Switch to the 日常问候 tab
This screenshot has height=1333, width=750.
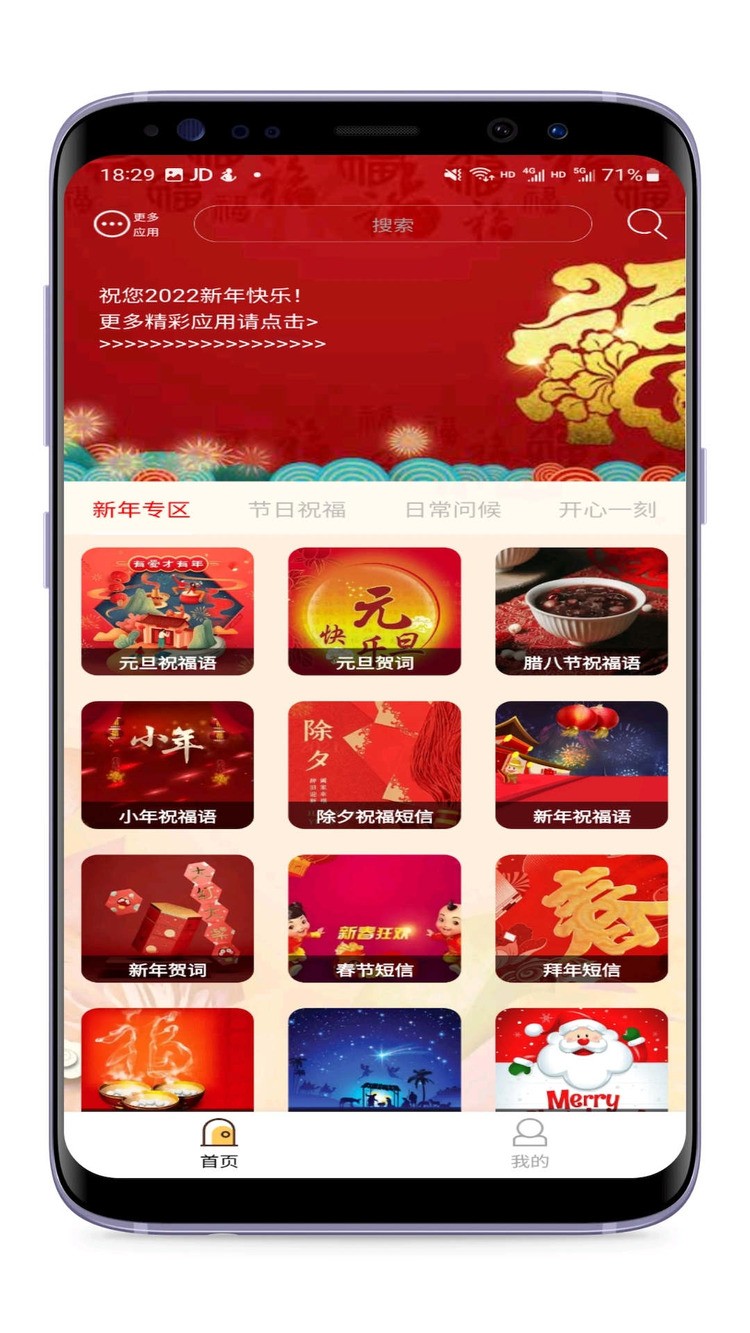[x=452, y=509]
